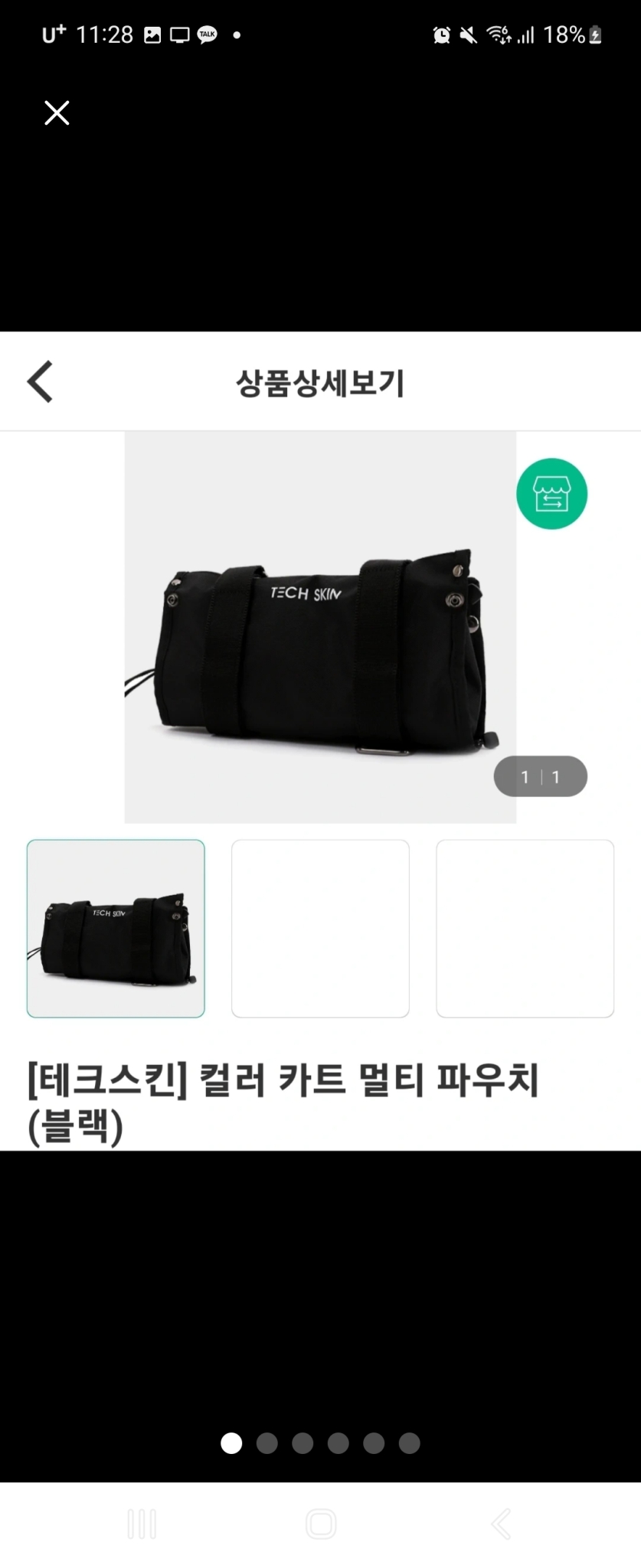Viewport: 641px width, 1568px height.
Task: Tap the last page indicator dot
Action: [410, 1443]
